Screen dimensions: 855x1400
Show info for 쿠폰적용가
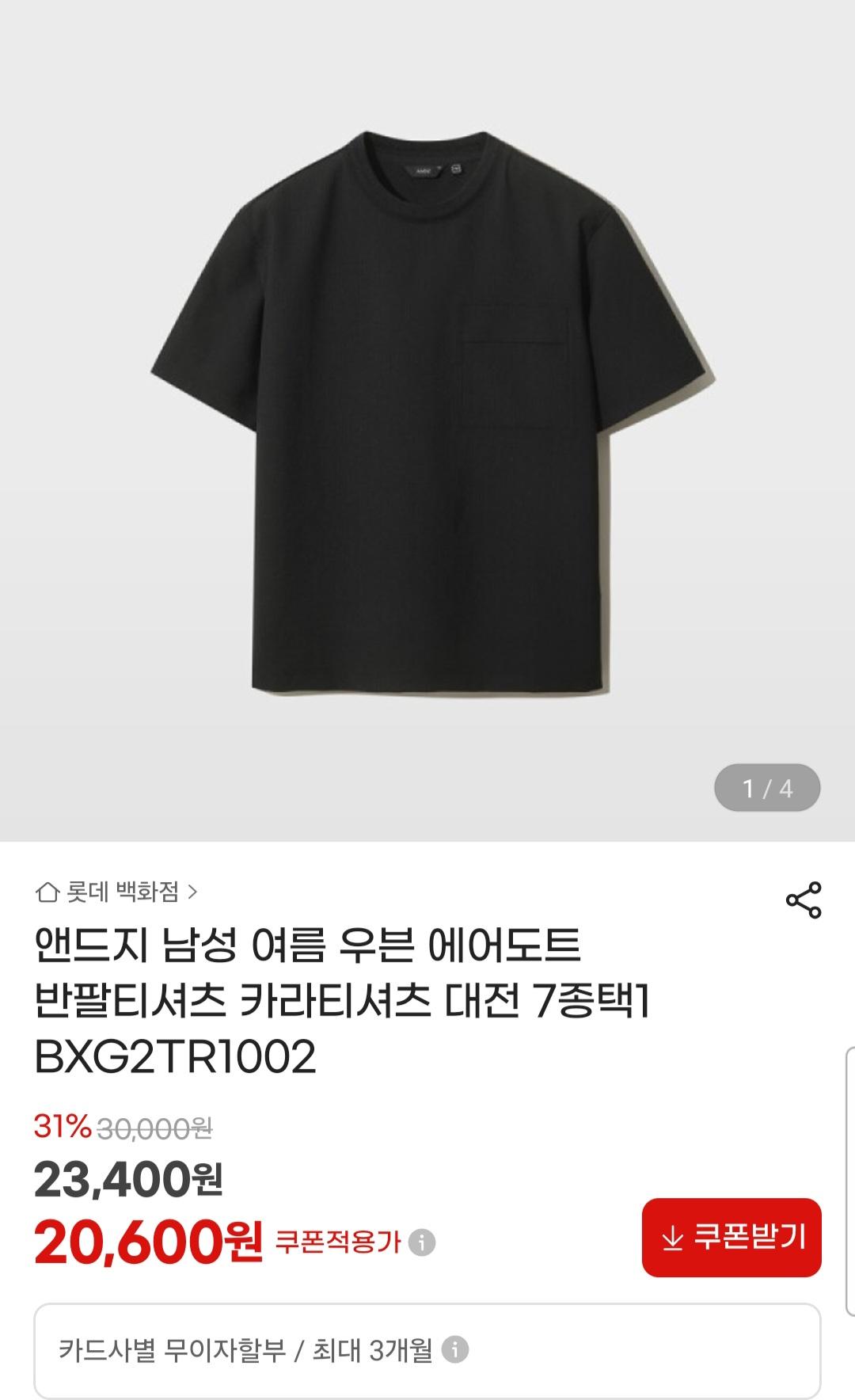pos(422,1242)
